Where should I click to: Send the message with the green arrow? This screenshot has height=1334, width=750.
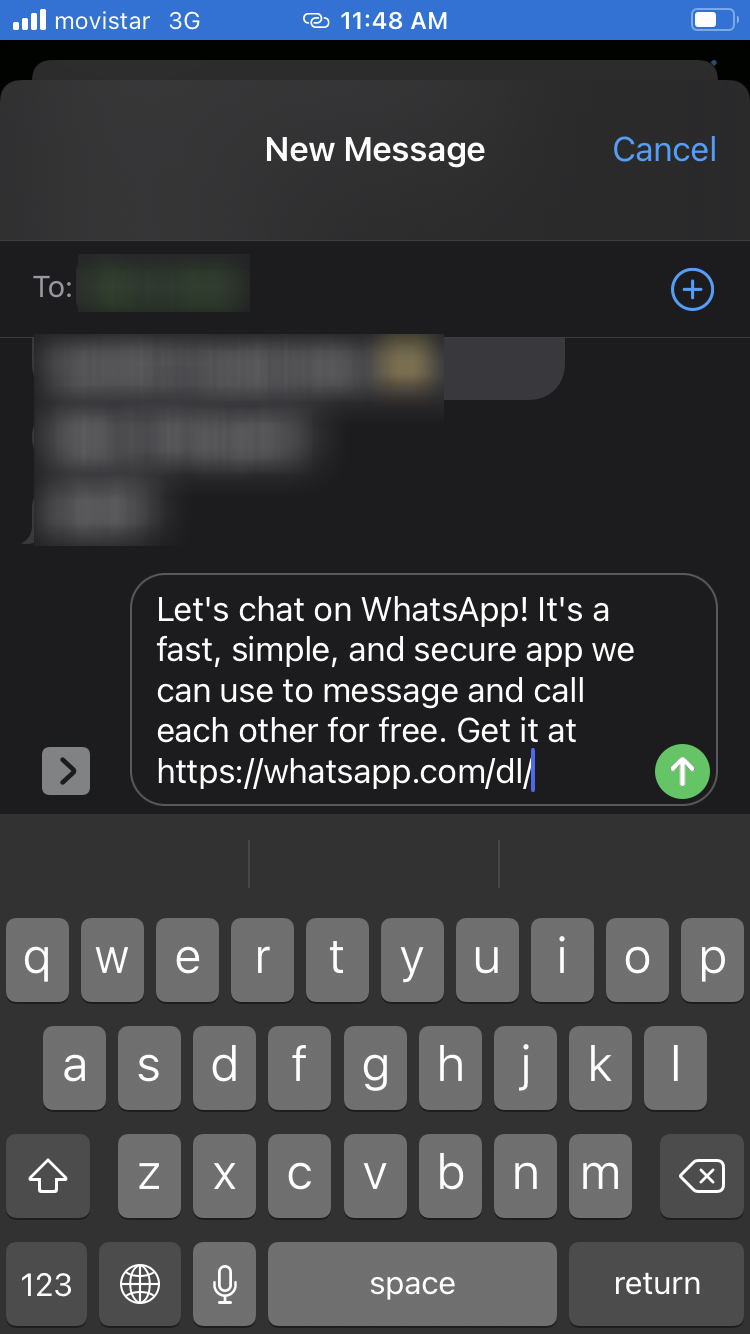(x=682, y=771)
